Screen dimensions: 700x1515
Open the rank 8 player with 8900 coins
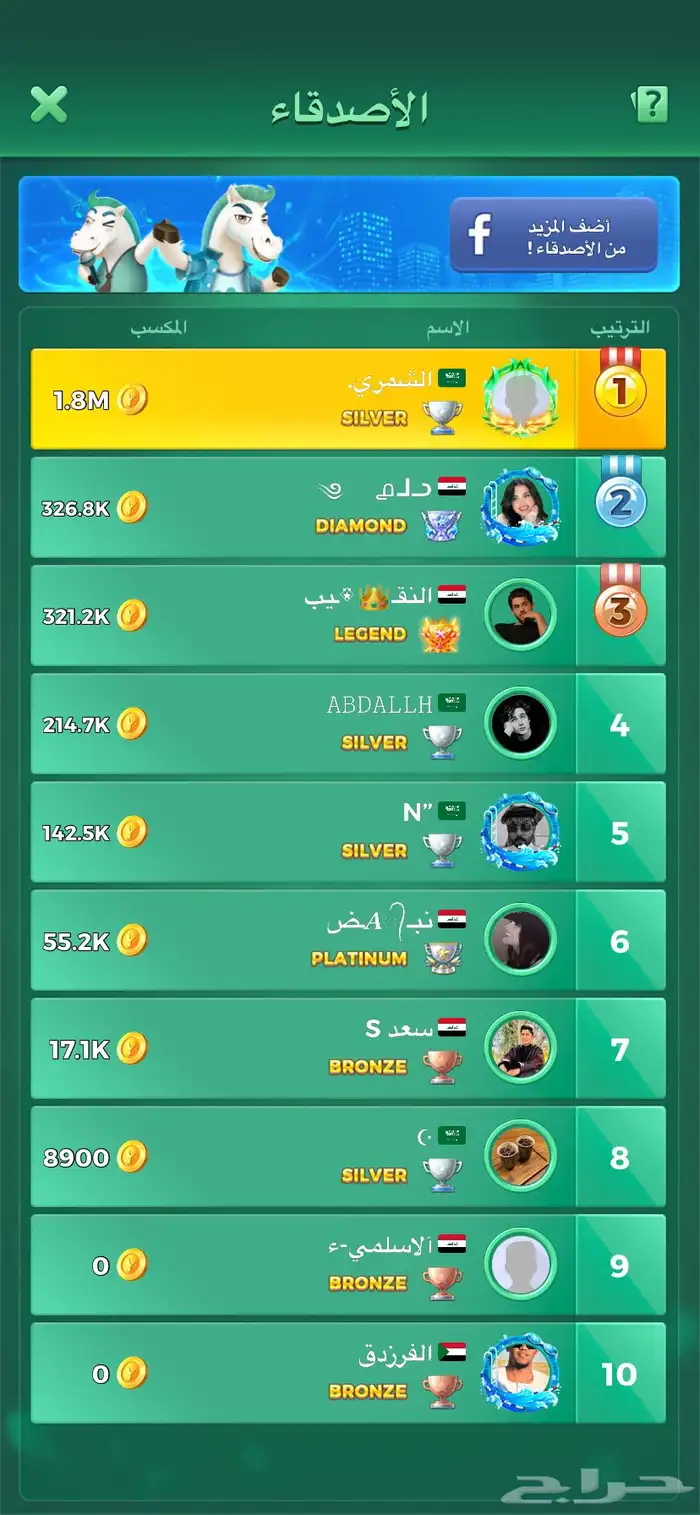coord(347,1156)
